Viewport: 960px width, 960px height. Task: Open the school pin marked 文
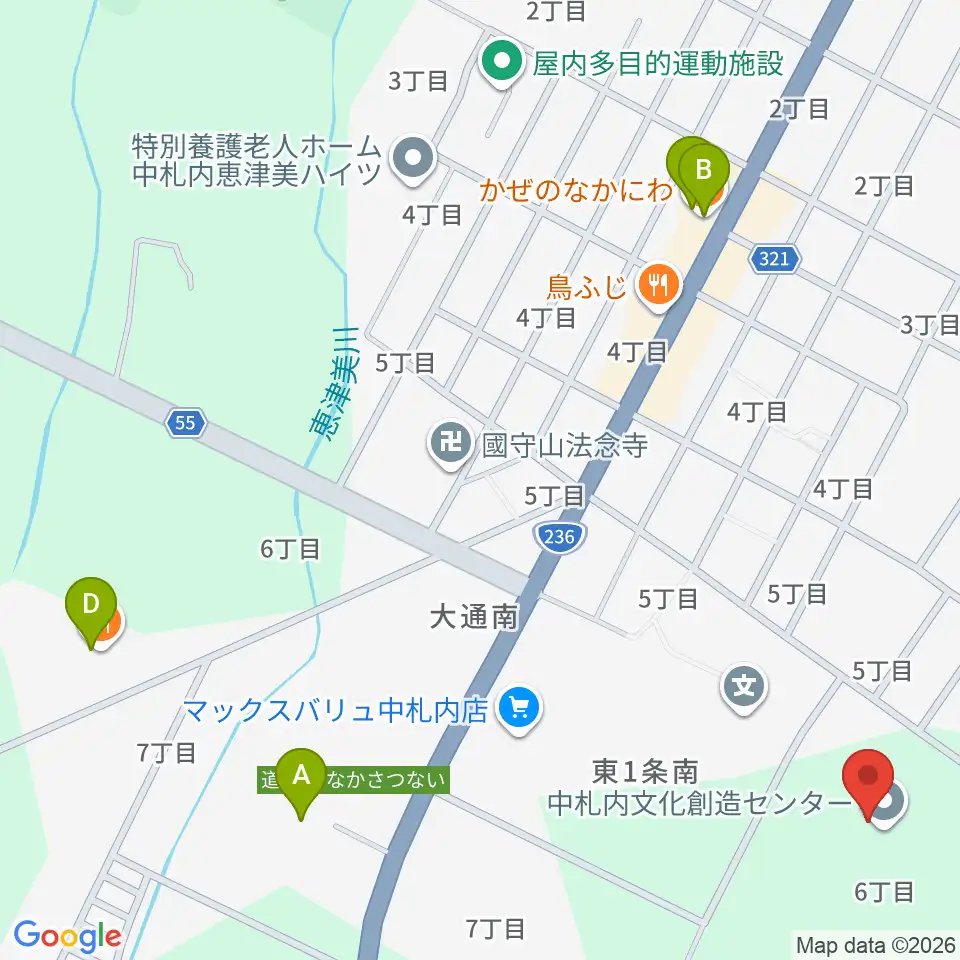[x=744, y=688]
